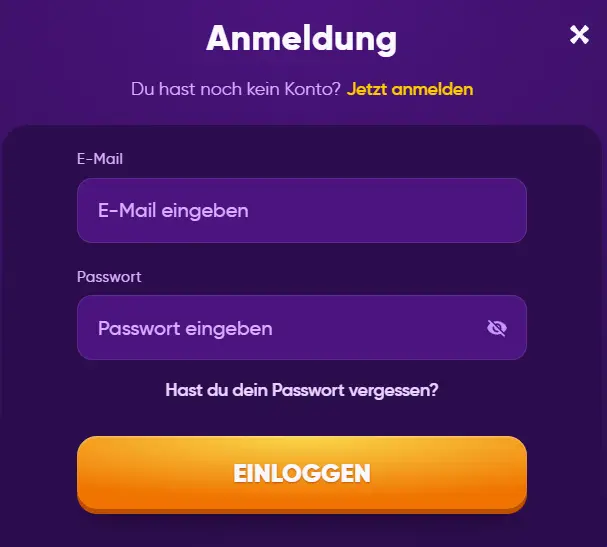The width and height of the screenshot is (607, 547).
Task: Toggle password visibility eye icon
Action: pyautogui.click(x=497, y=328)
